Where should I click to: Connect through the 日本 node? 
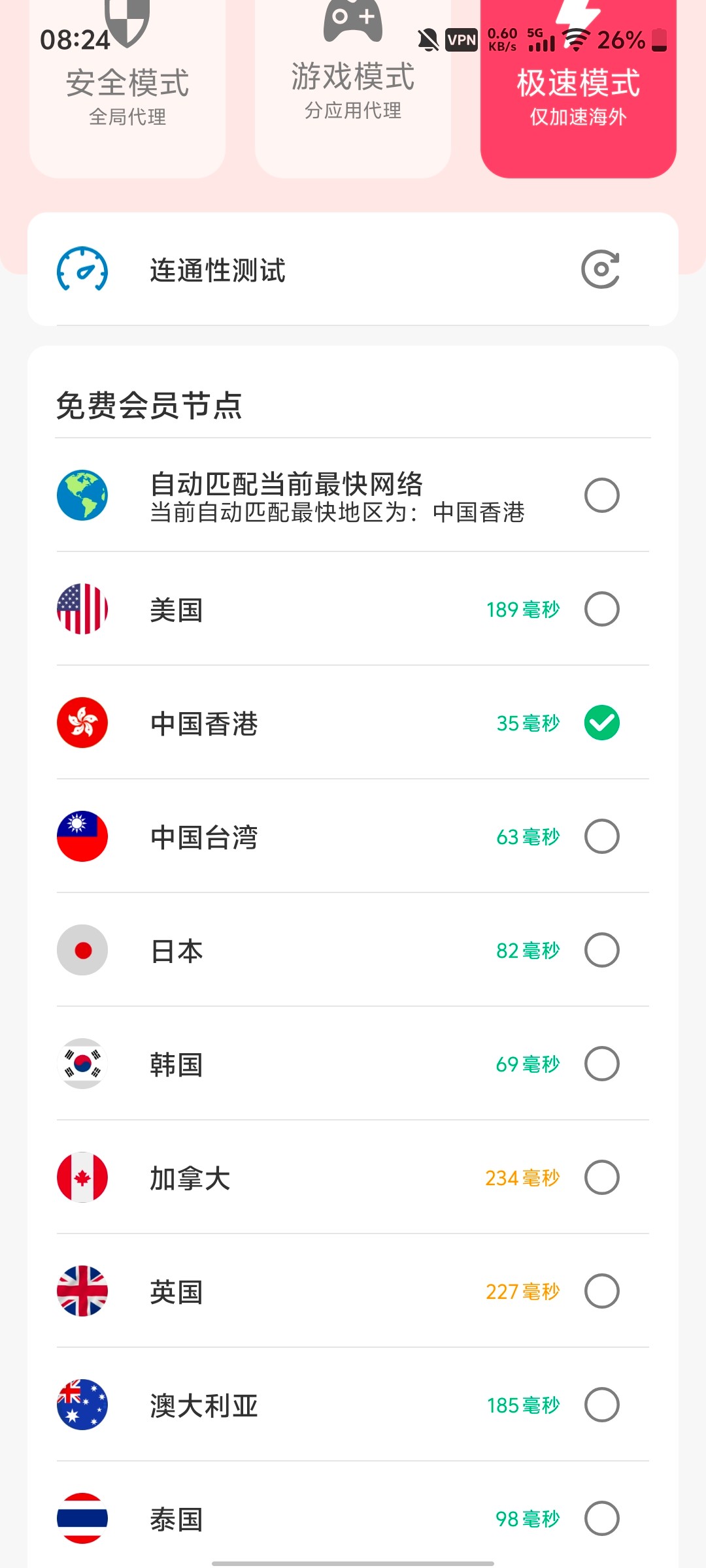click(601, 950)
